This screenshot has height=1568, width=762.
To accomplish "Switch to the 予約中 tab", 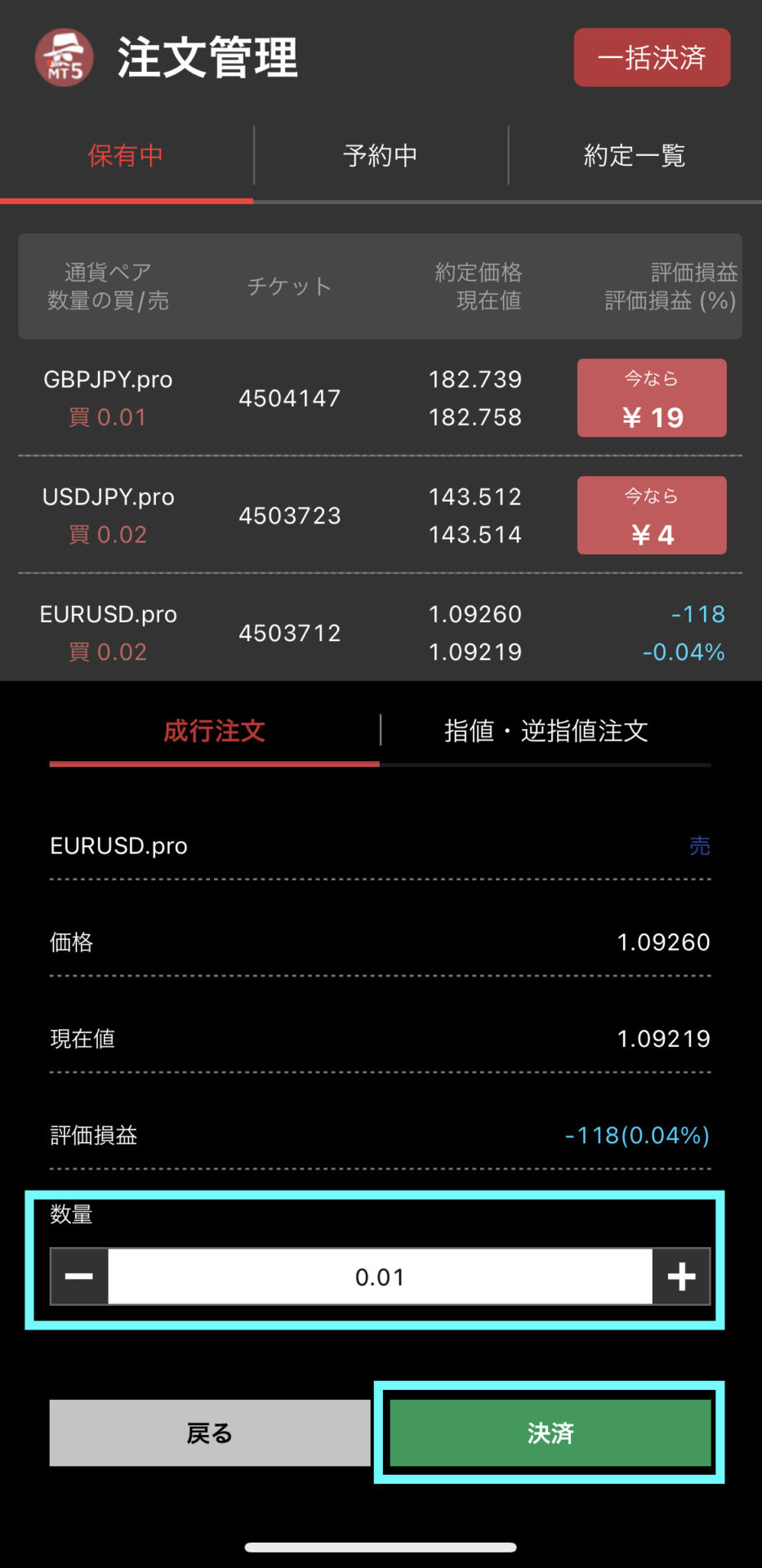I will [x=380, y=155].
